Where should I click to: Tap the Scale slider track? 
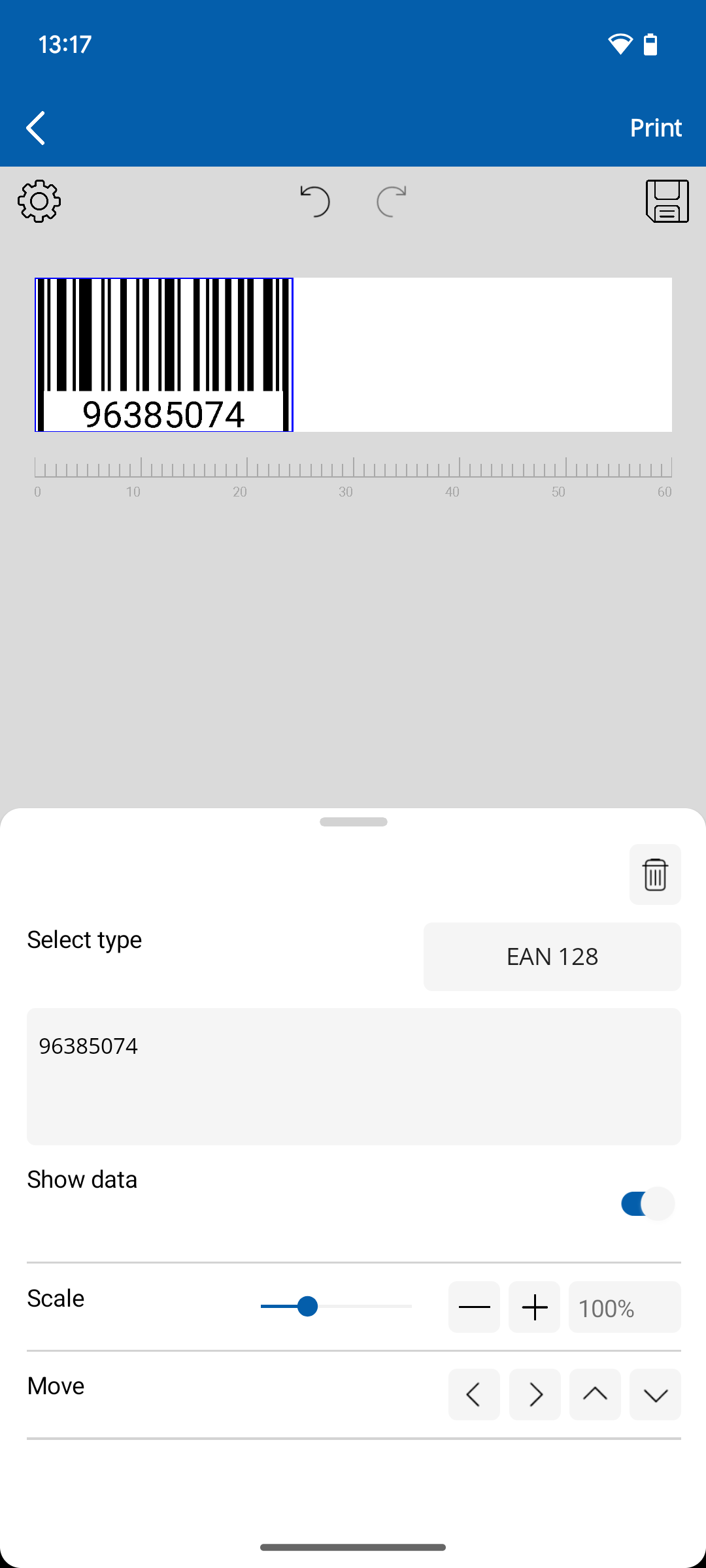336,1307
